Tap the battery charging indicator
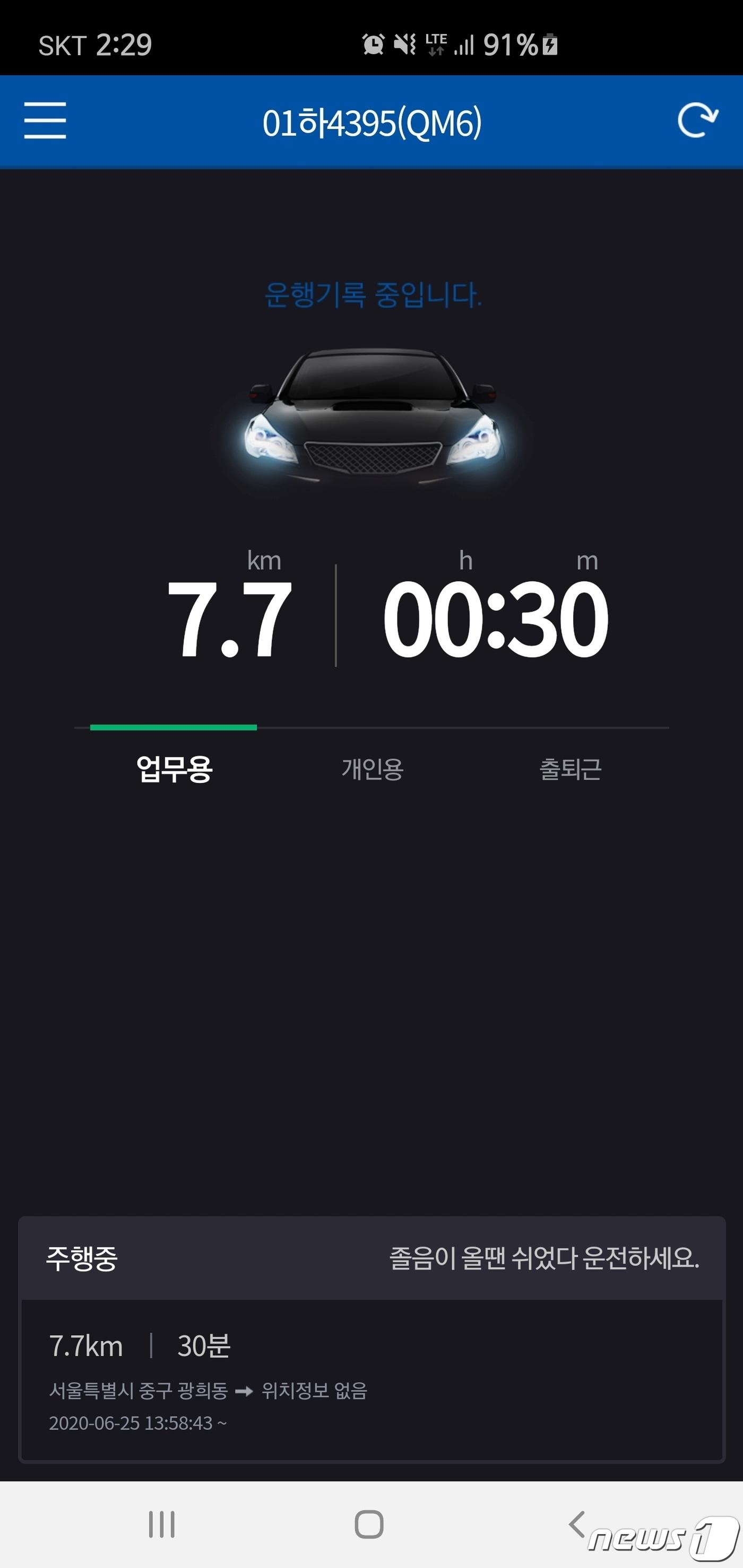The height and width of the screenshot is (1568, 743). pyautogui.click(x=548, y=45)
